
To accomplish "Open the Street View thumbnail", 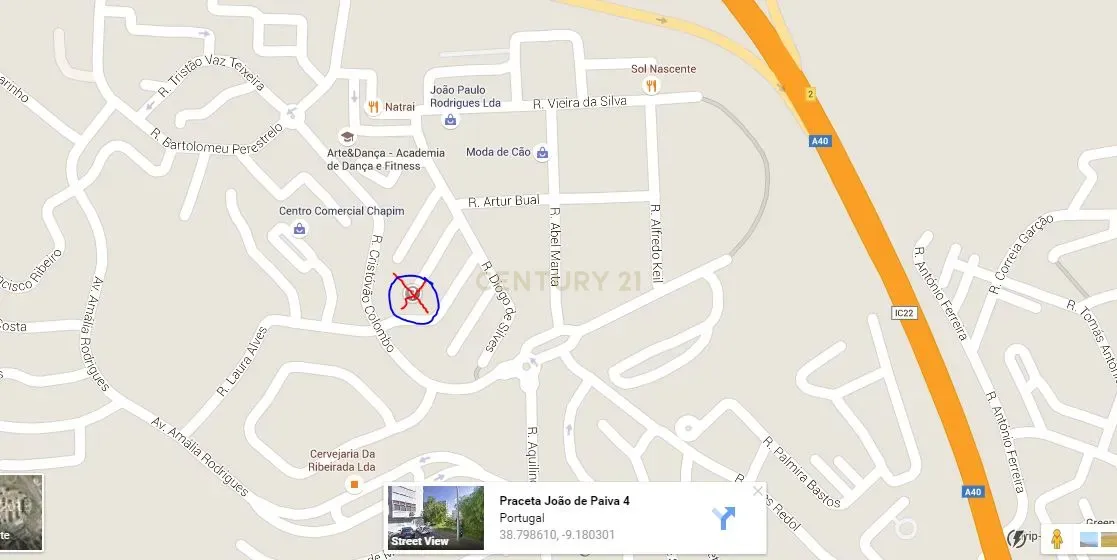I will (x=436, y=518).
